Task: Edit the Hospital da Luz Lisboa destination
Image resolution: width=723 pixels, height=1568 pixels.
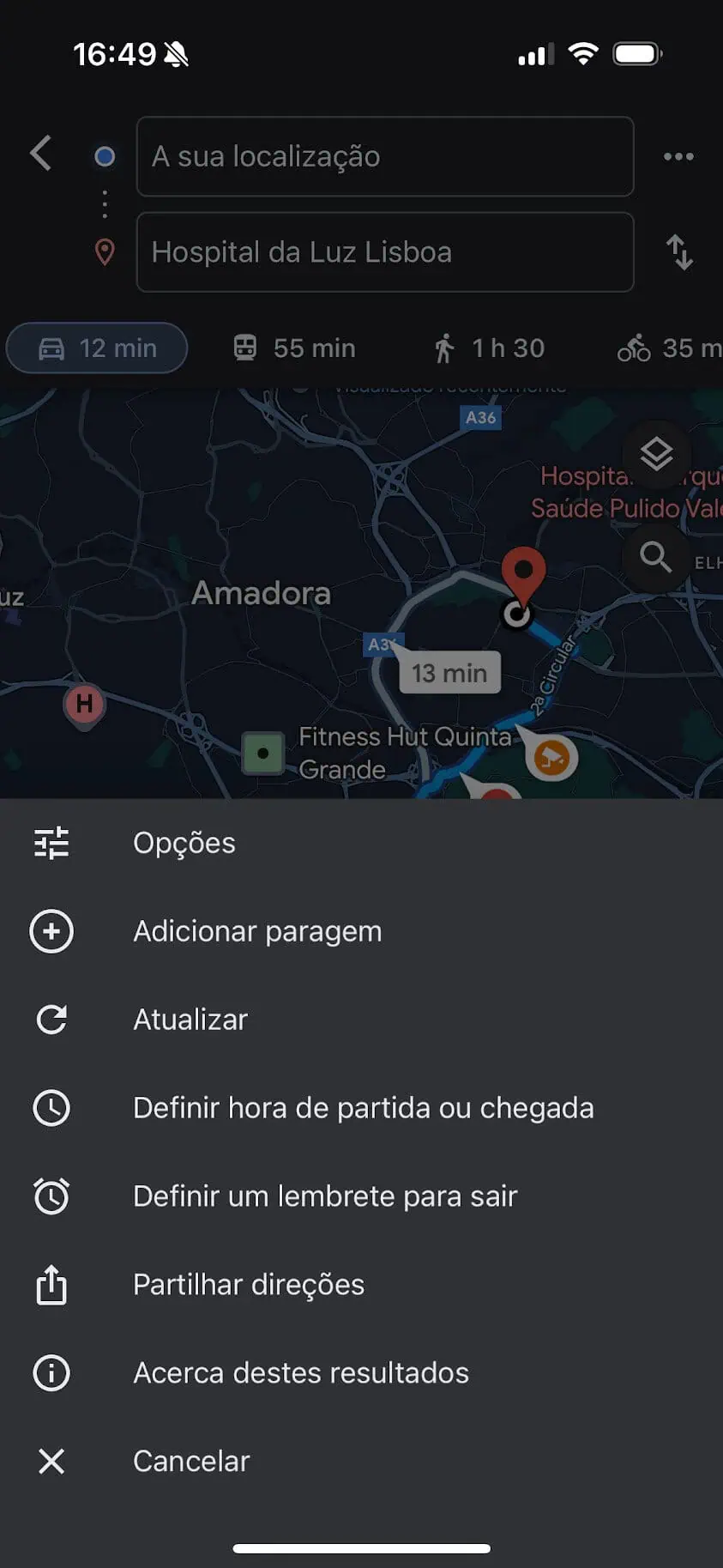Action: tap(385, 252)
